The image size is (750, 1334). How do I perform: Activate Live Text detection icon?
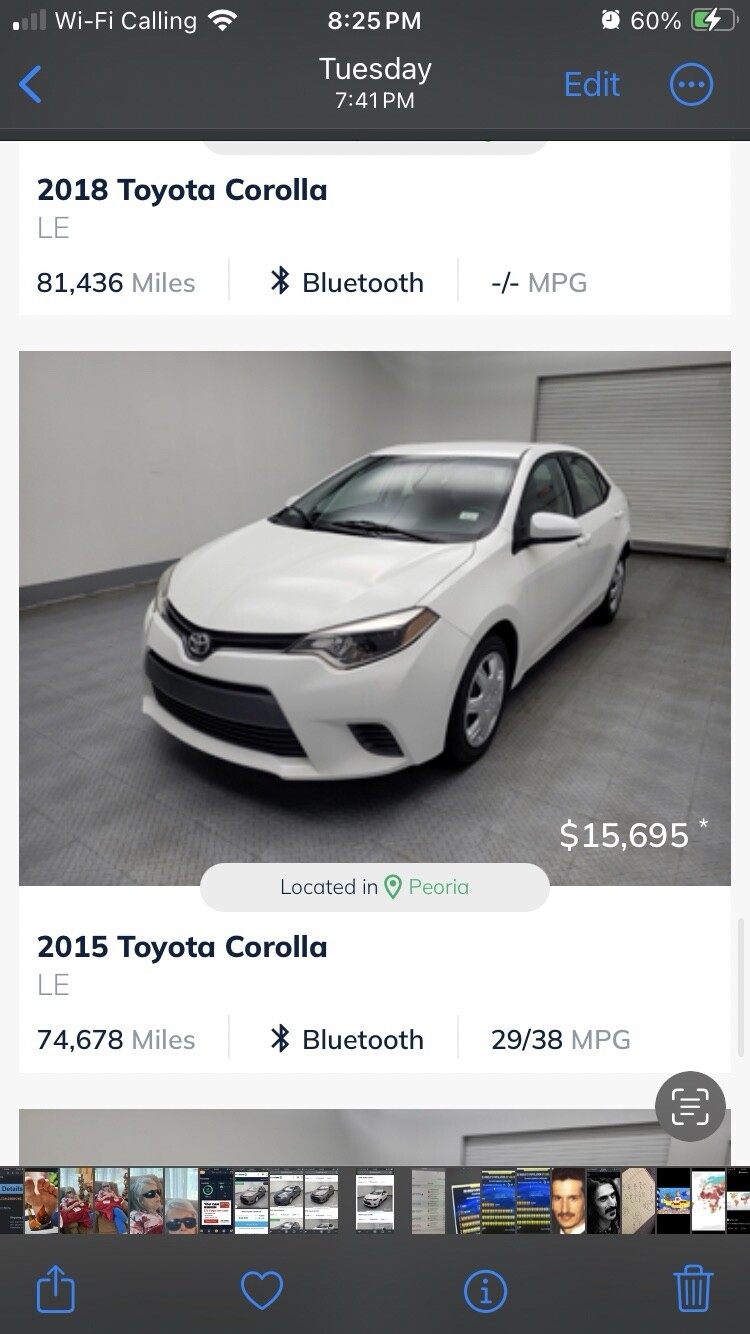click(x=690, y=1106)
